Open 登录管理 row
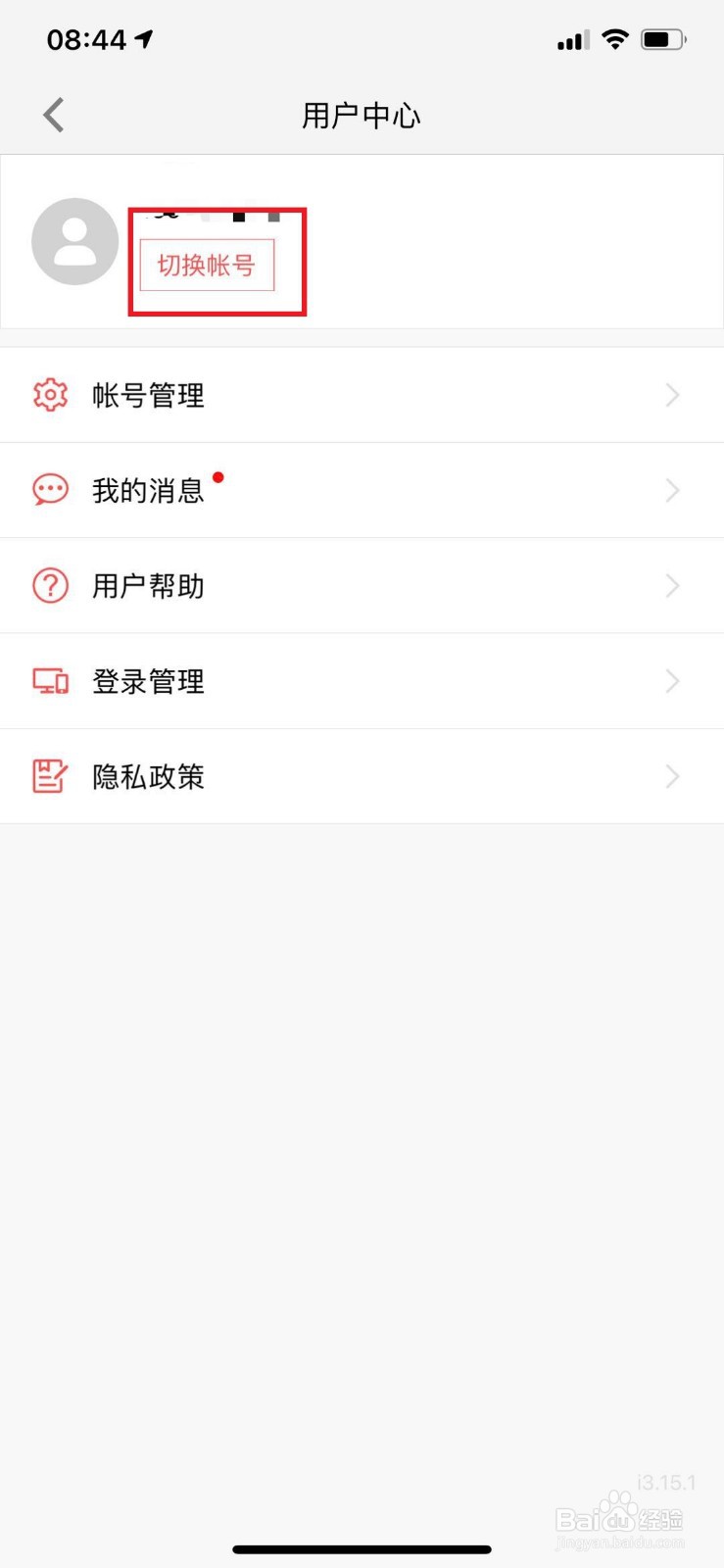Screen dimensions: 724x1568 [x=362, y=681]
